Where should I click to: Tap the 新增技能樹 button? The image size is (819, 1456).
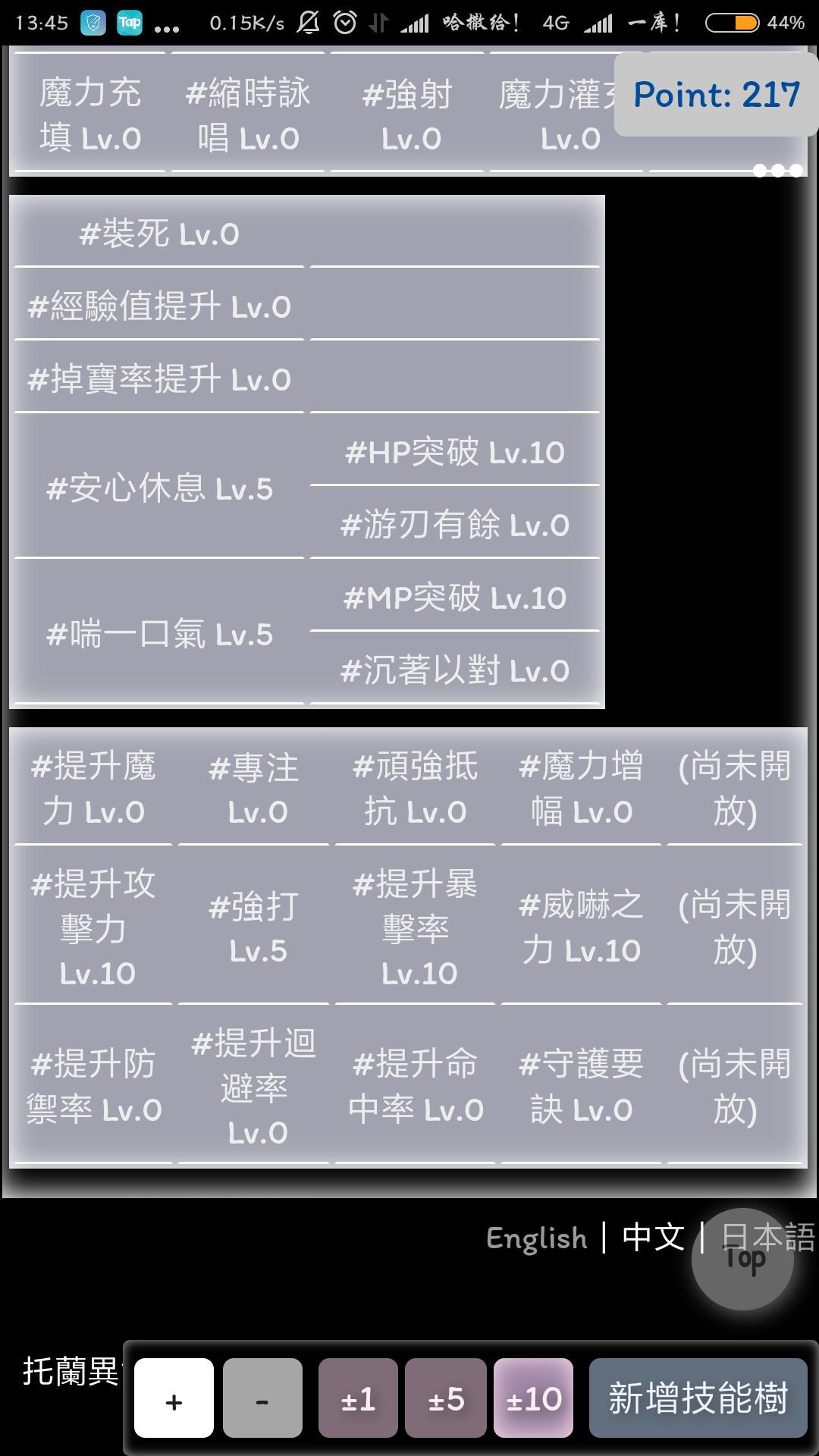(698, 1398)
